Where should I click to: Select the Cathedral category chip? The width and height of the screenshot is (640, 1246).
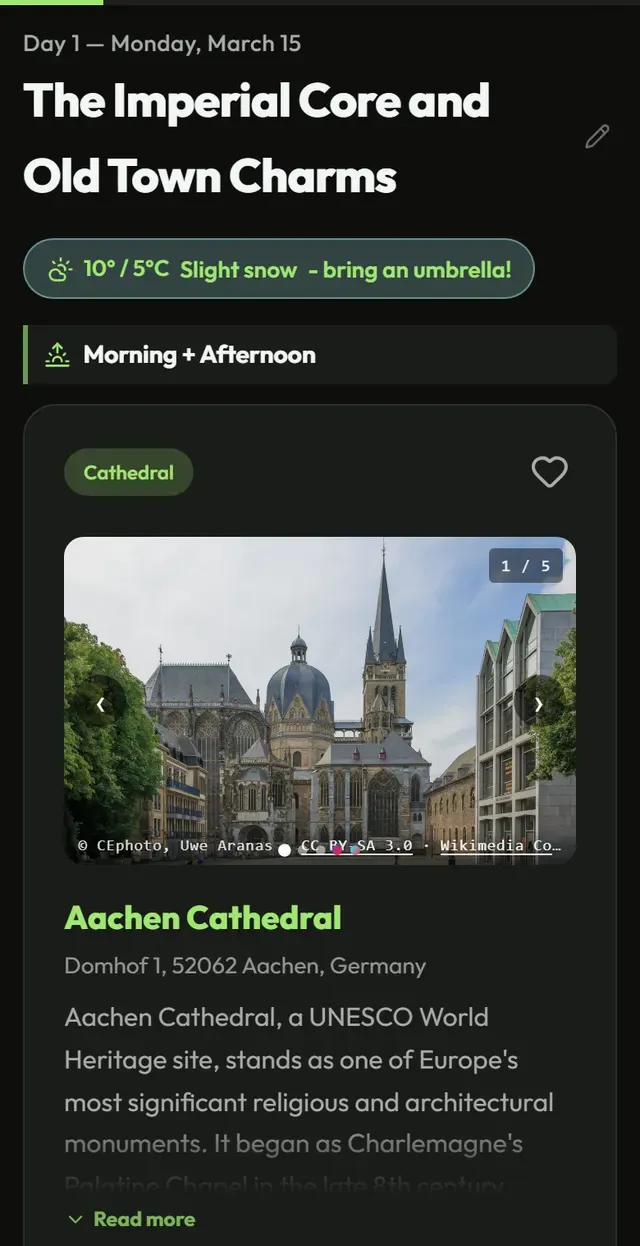[129, 472]
